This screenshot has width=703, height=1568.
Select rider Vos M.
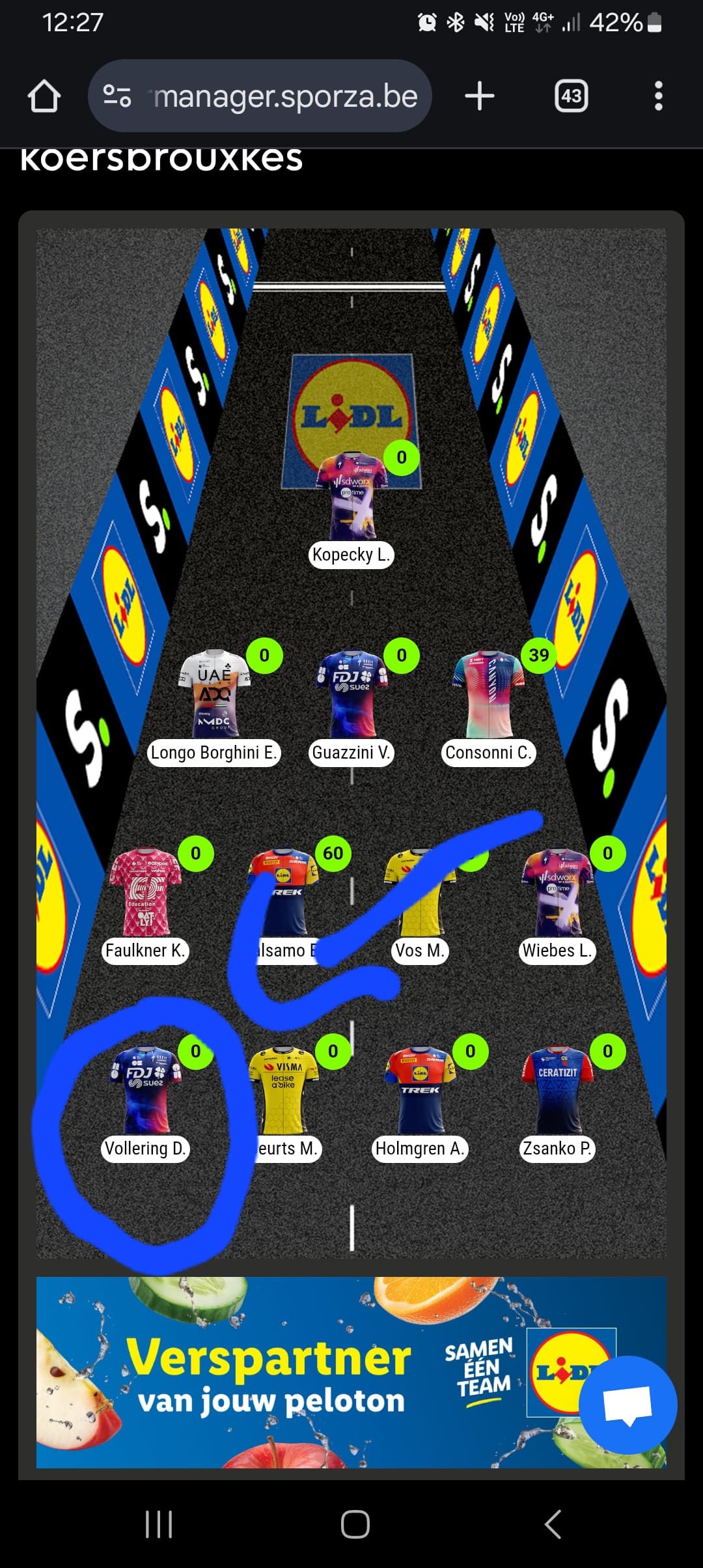(420, 904)
